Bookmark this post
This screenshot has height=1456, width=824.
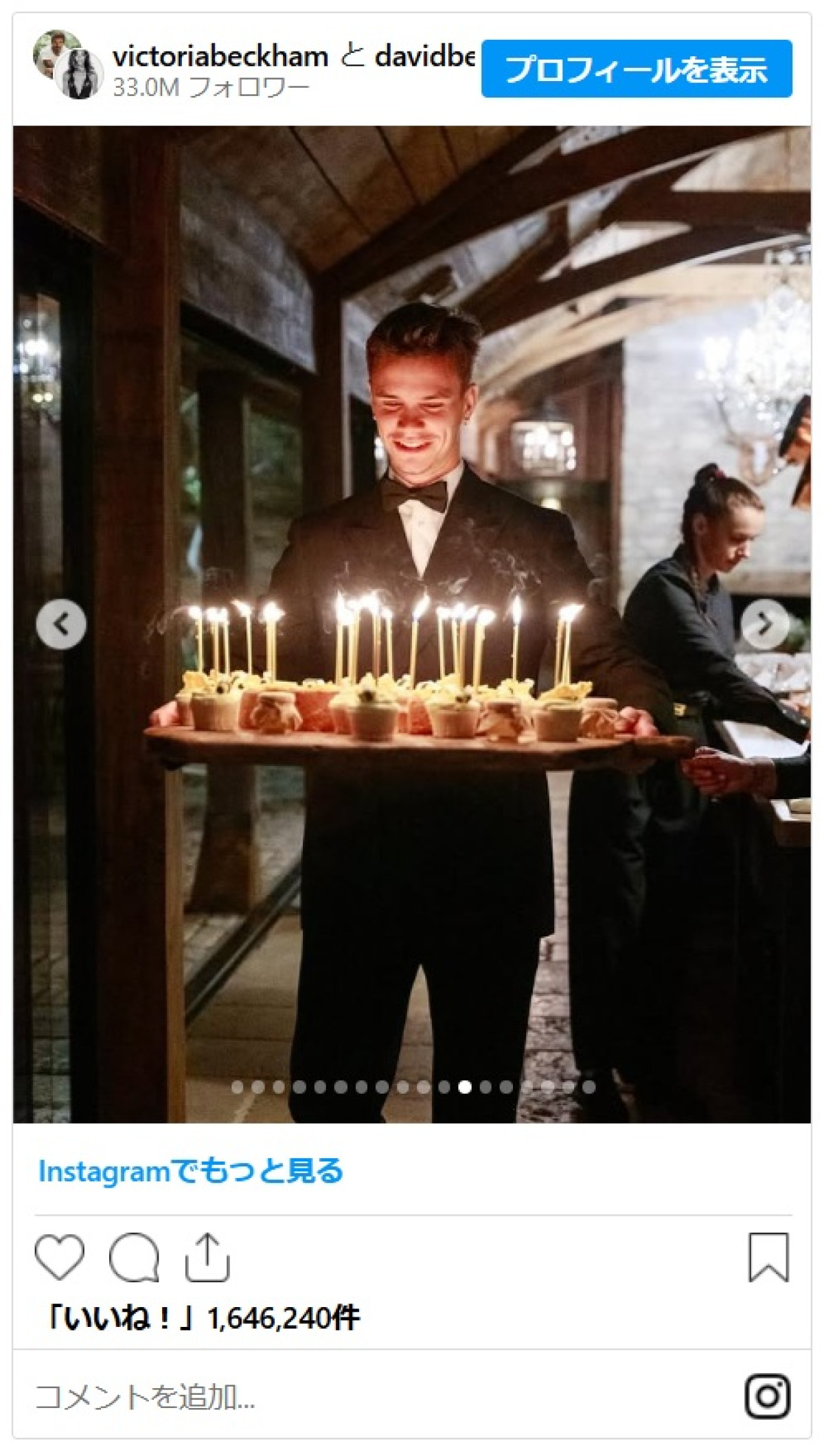pyautogui.click(x=768, y=1257)
